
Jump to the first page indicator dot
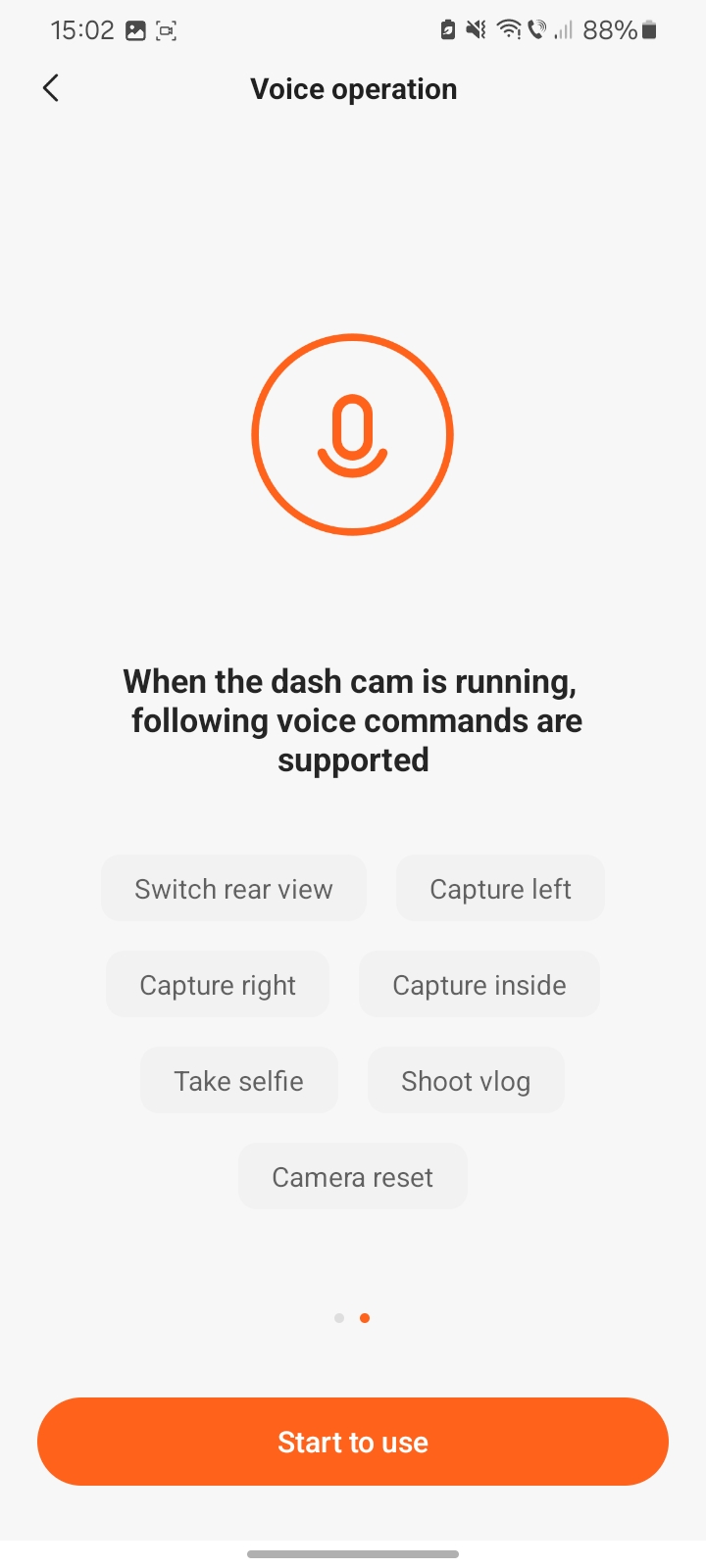[339, 1318]
